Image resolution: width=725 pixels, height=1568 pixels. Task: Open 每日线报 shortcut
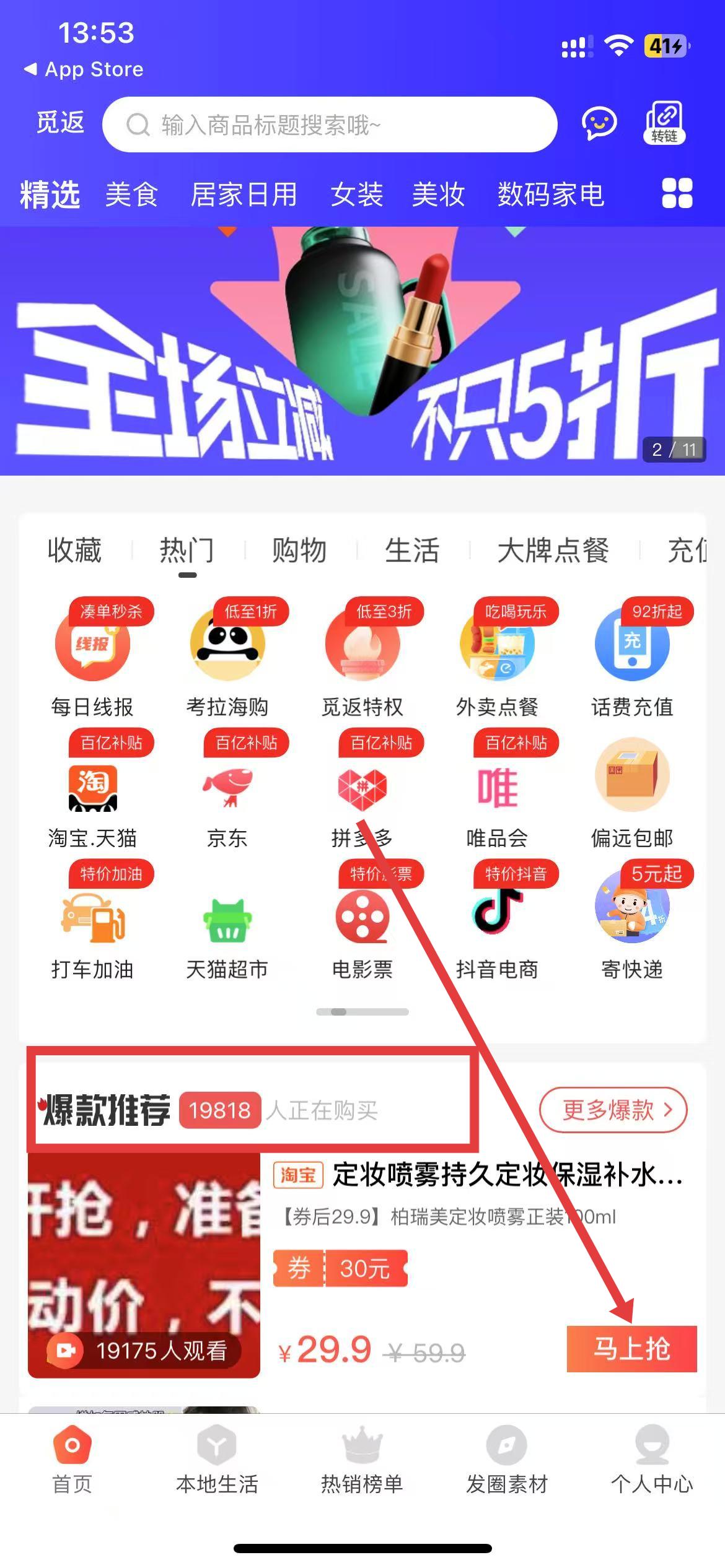coord(92,658)
